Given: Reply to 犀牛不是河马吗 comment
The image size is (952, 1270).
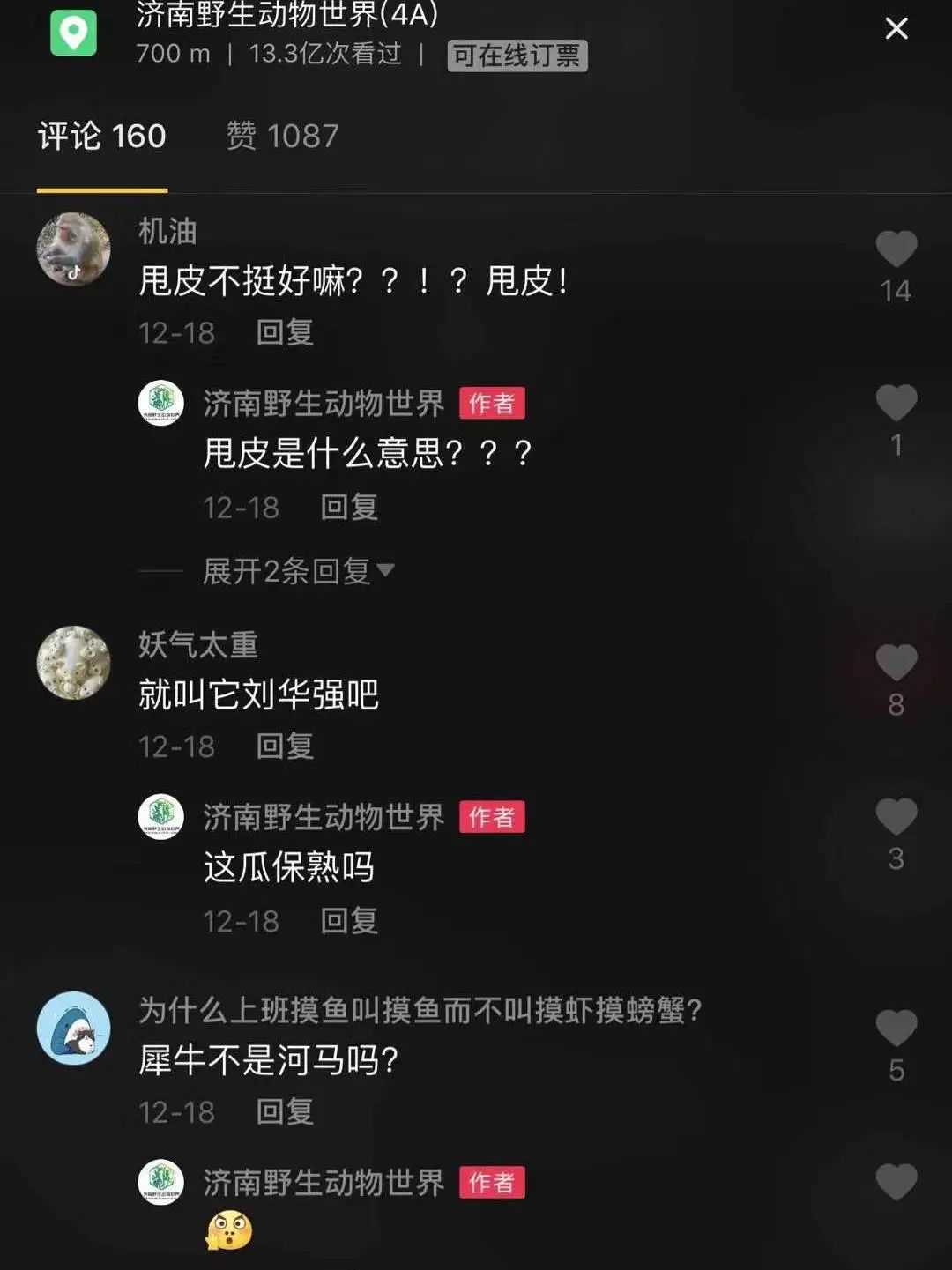Looking at the screenshot, I should (x=284, y=1112).
